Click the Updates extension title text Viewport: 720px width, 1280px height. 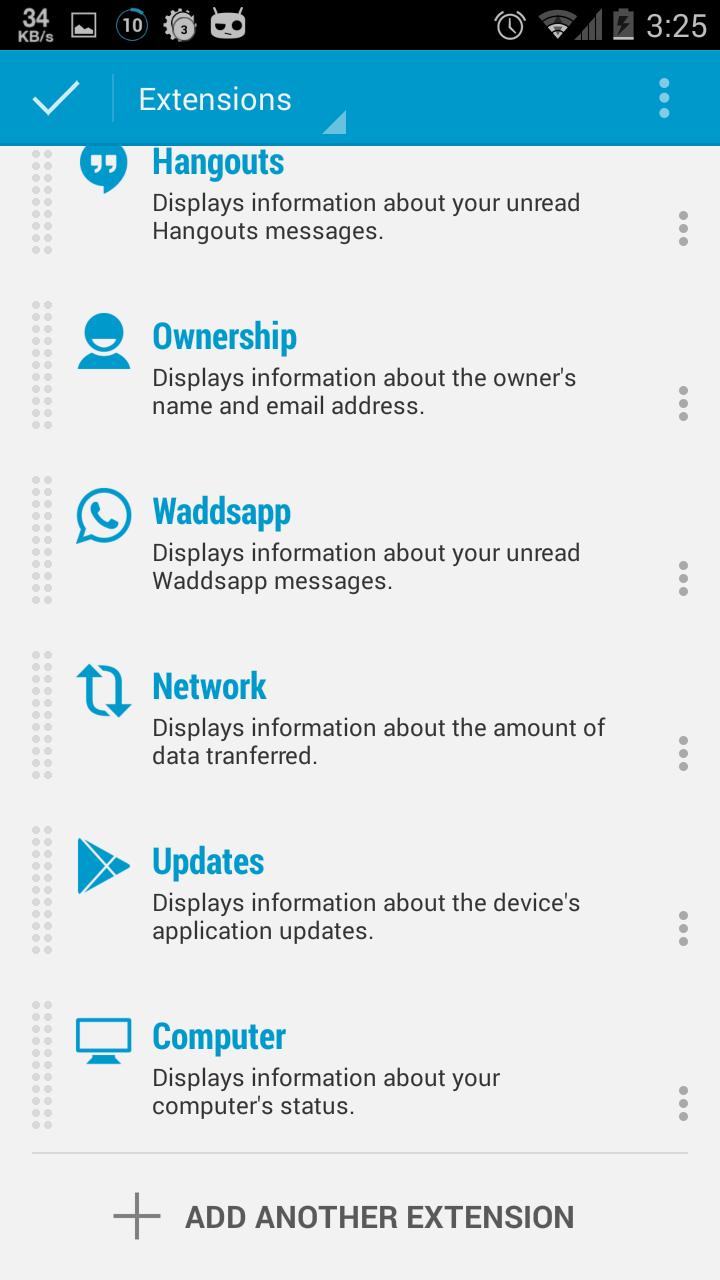[x=208, y=860]
